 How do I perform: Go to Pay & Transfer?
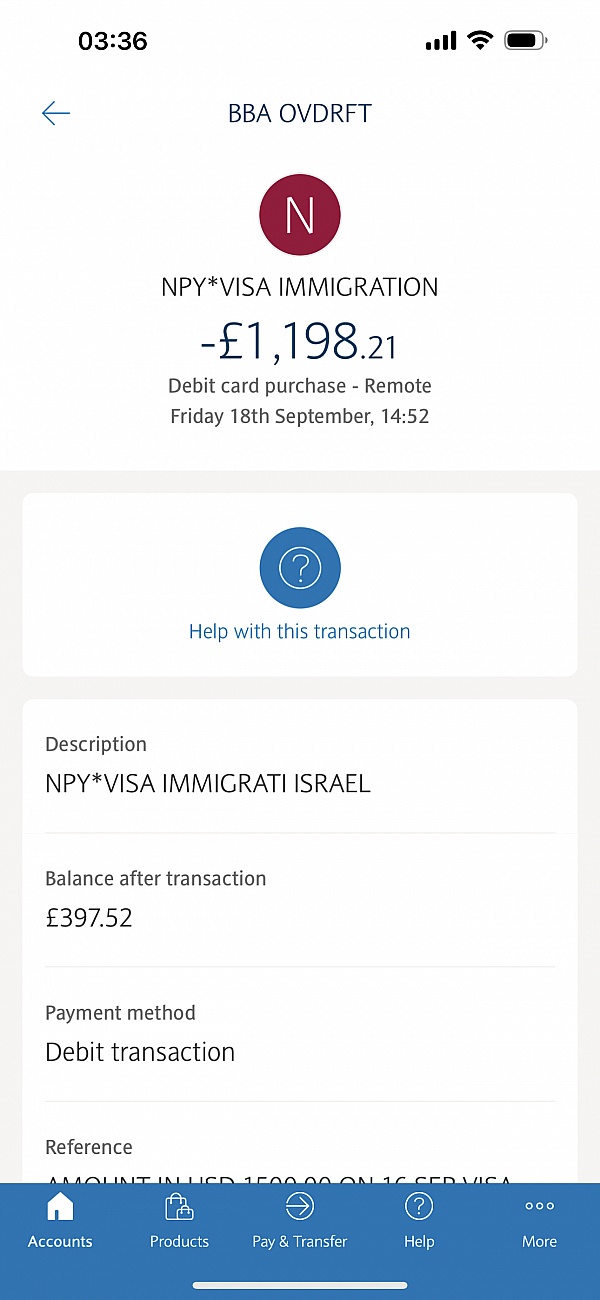point(300,1221)
